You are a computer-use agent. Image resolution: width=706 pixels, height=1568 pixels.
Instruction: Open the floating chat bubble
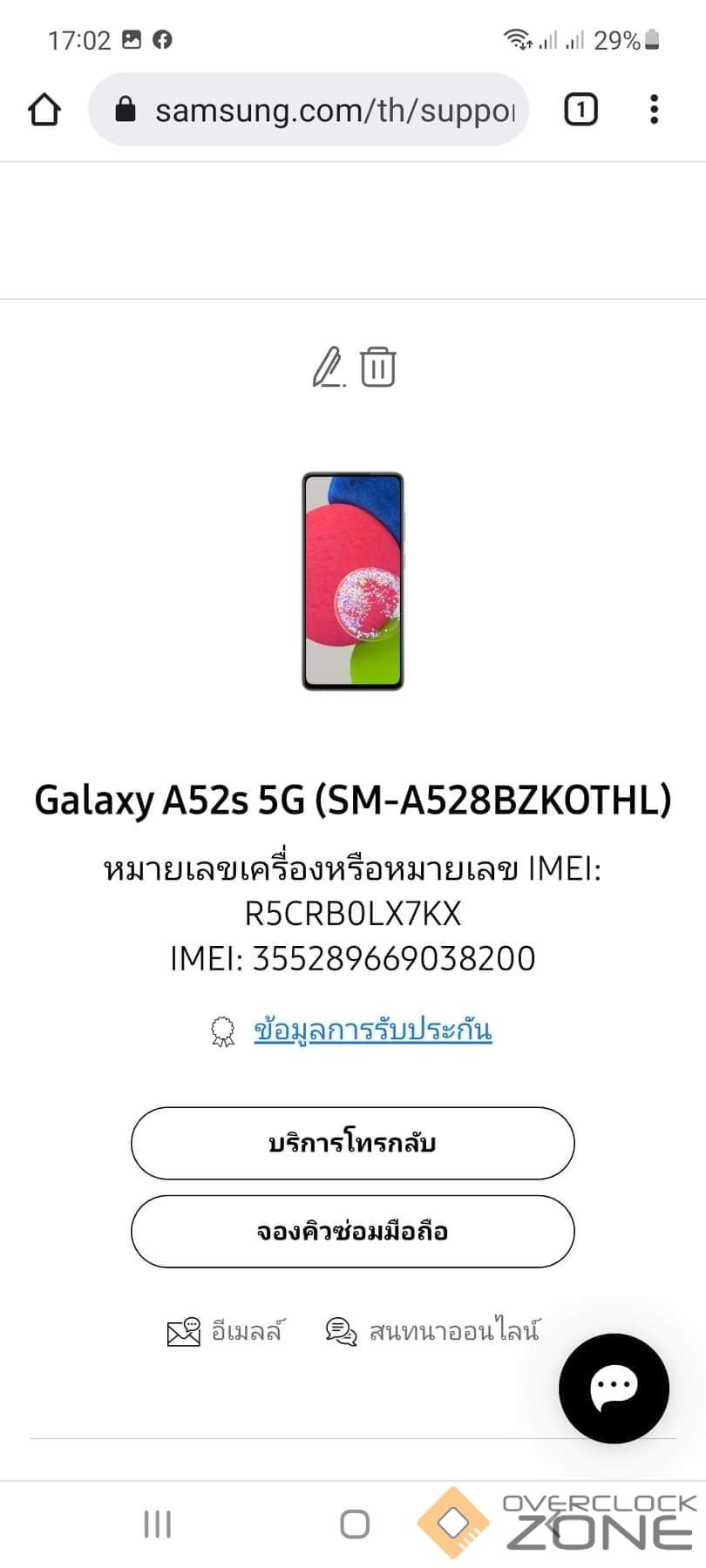614,1388
